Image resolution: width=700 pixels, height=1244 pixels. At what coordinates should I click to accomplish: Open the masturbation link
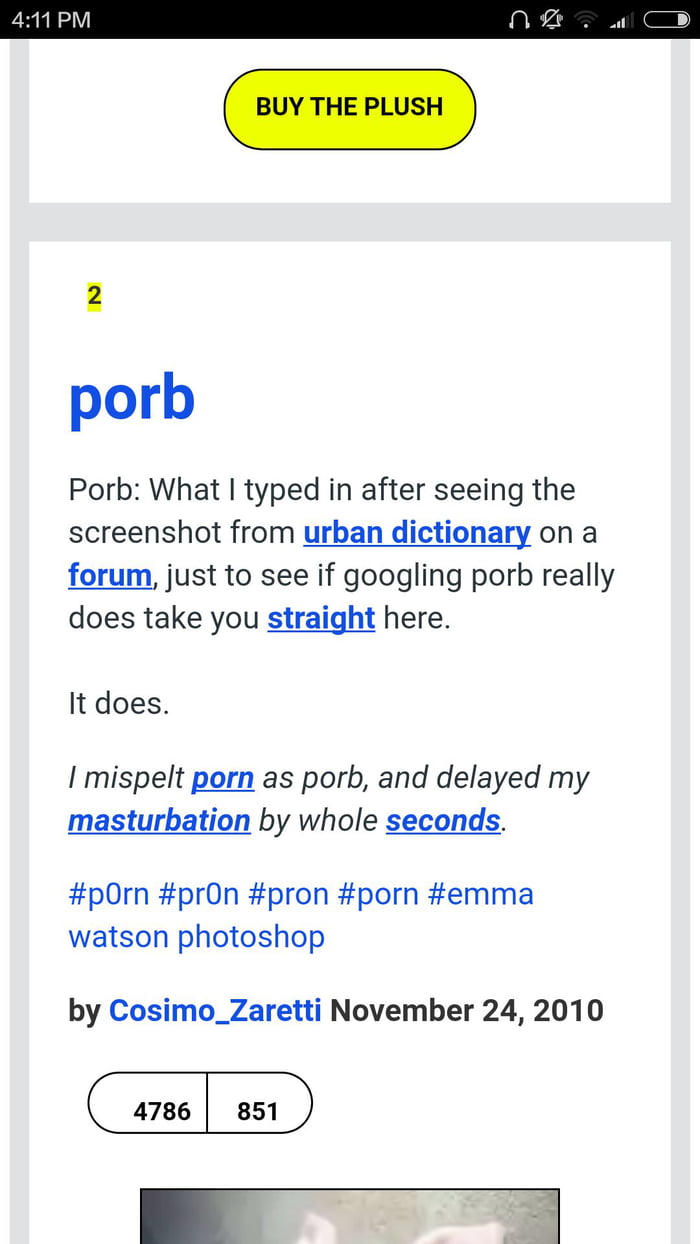tap(159, 821)
